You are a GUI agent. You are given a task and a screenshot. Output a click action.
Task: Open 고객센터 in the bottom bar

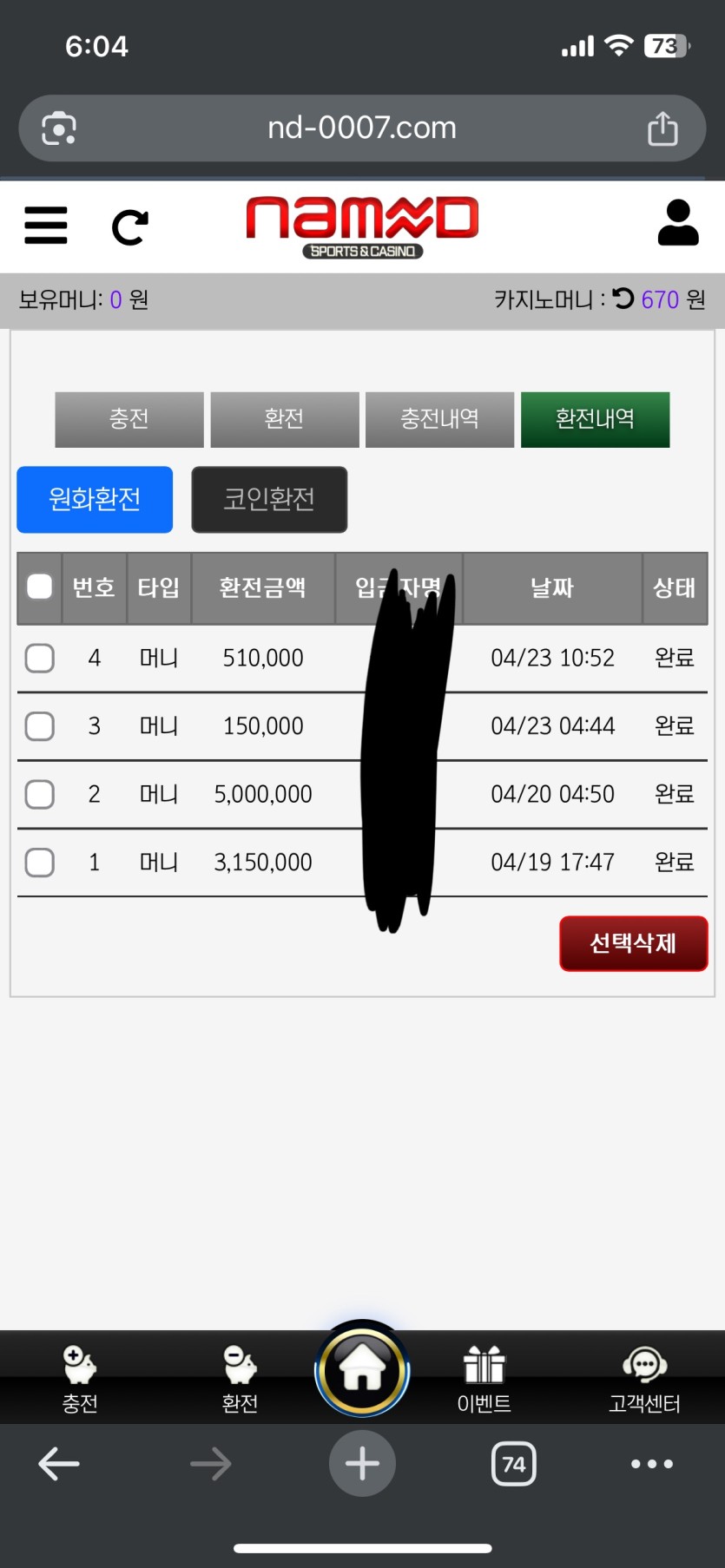click(x=644, y=1380)
